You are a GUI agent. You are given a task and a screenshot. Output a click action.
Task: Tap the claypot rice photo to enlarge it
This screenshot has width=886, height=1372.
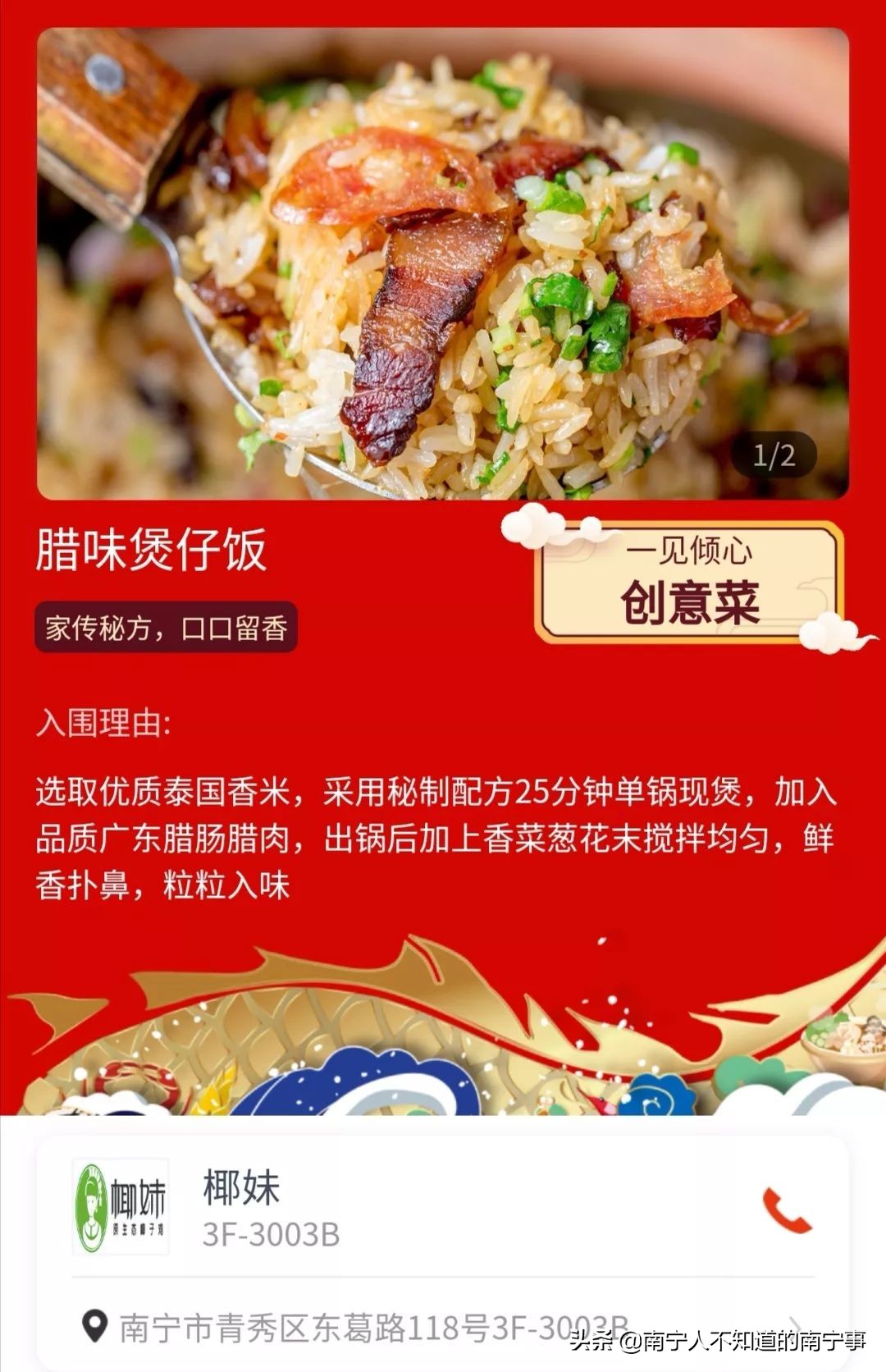[443, 263]
